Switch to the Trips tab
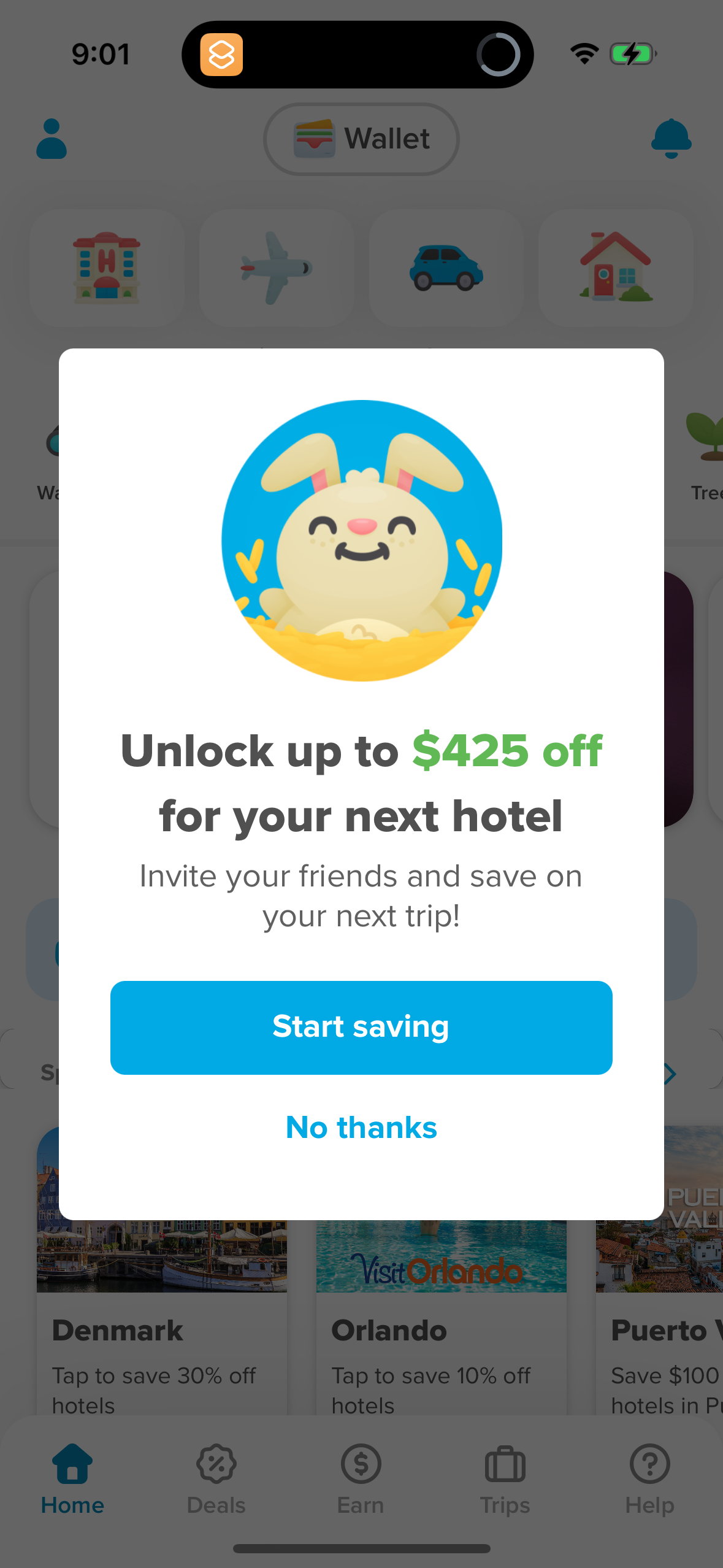 pyautogui.click(x=505, y=1475)
